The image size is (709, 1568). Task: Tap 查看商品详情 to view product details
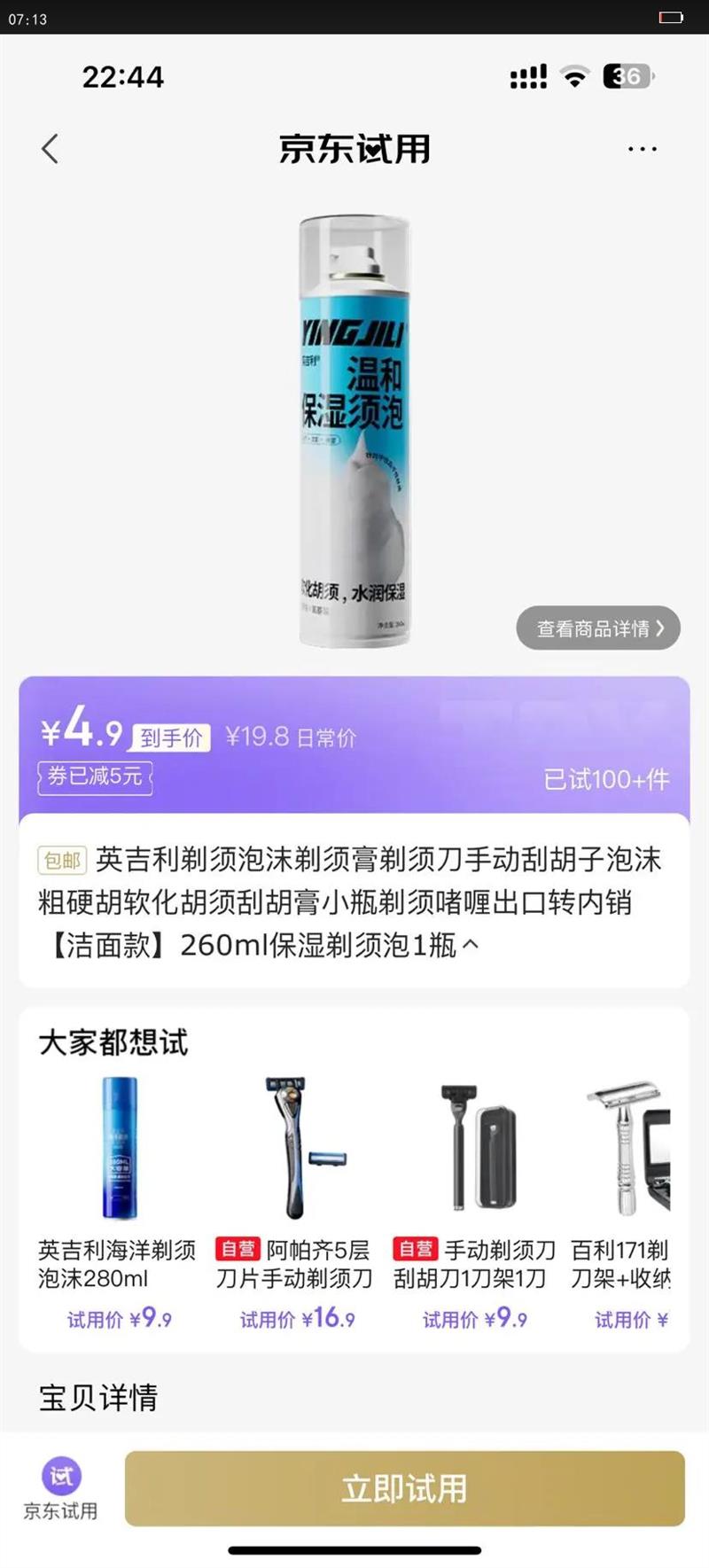pos(598,628)
